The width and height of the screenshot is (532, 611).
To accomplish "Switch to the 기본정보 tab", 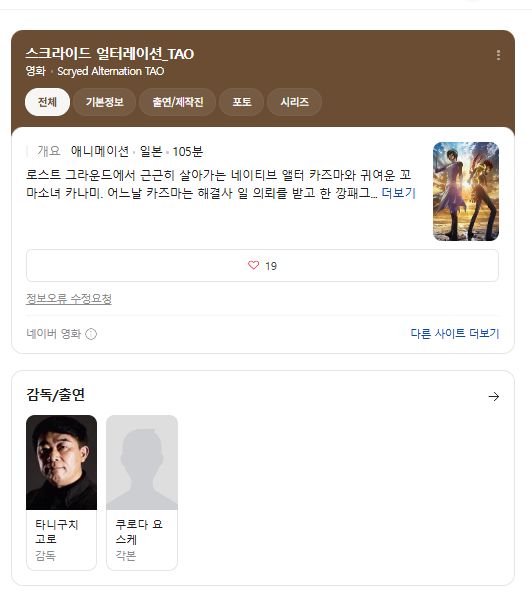I will click(104, 102).
